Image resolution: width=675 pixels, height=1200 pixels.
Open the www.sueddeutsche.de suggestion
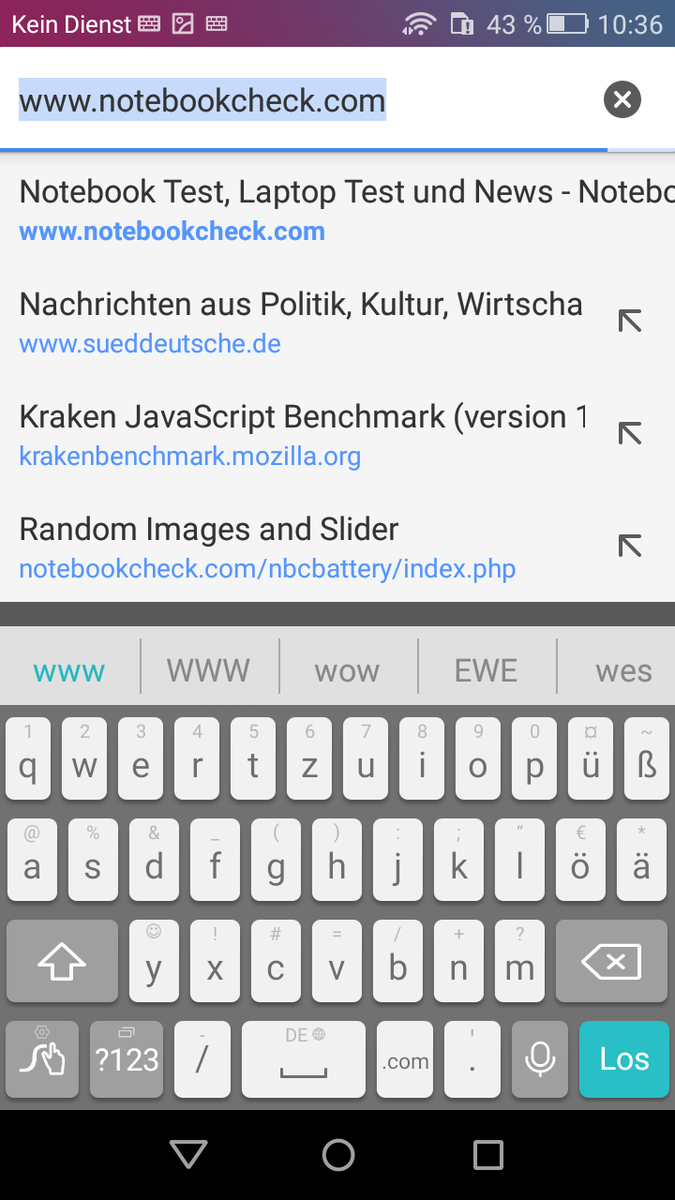point(300,323)
